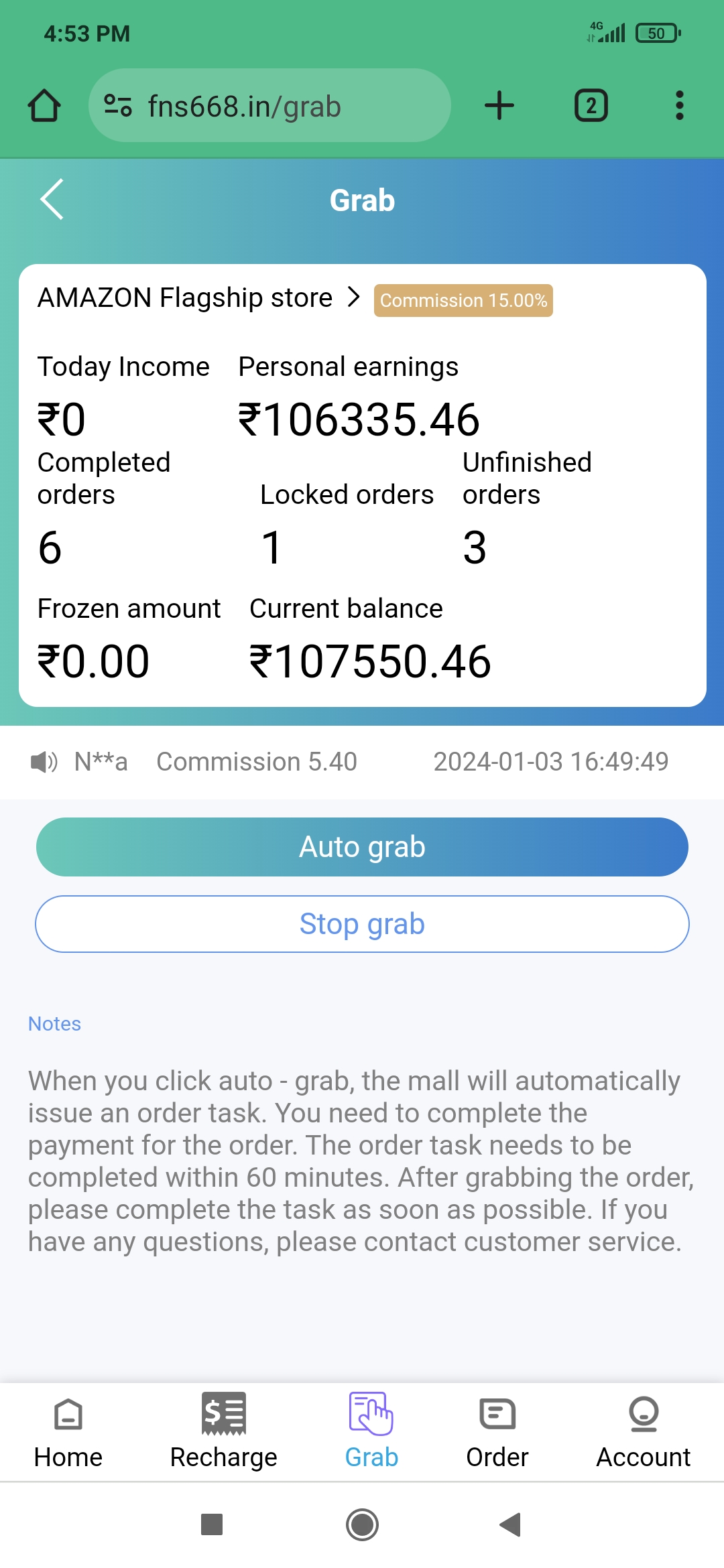Start Auto grab
724x1568 pixels.
click(x=362, y=847)
